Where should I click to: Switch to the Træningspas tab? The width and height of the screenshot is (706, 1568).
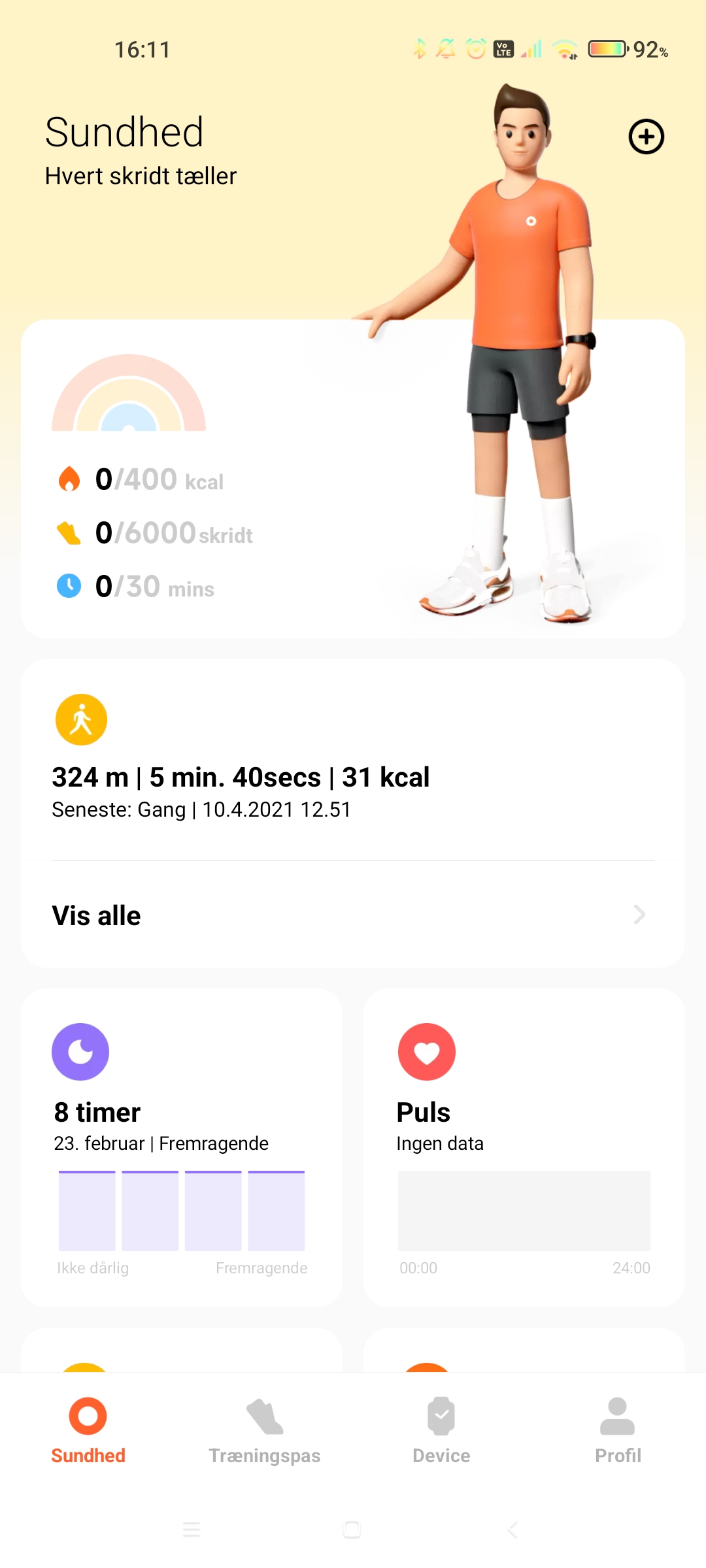click(265, 1431)
